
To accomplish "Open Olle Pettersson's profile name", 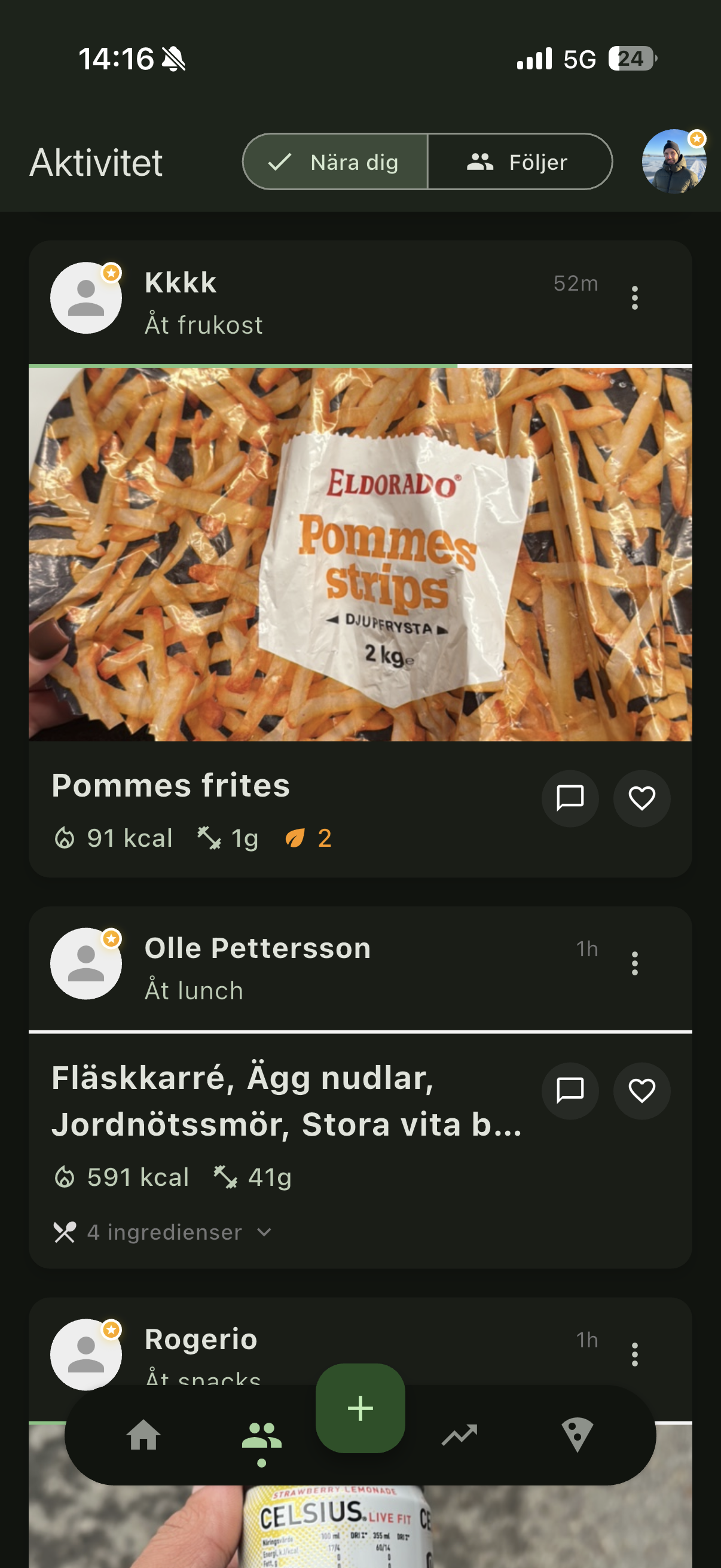I will pyautogui.click(x=256, y=947).
